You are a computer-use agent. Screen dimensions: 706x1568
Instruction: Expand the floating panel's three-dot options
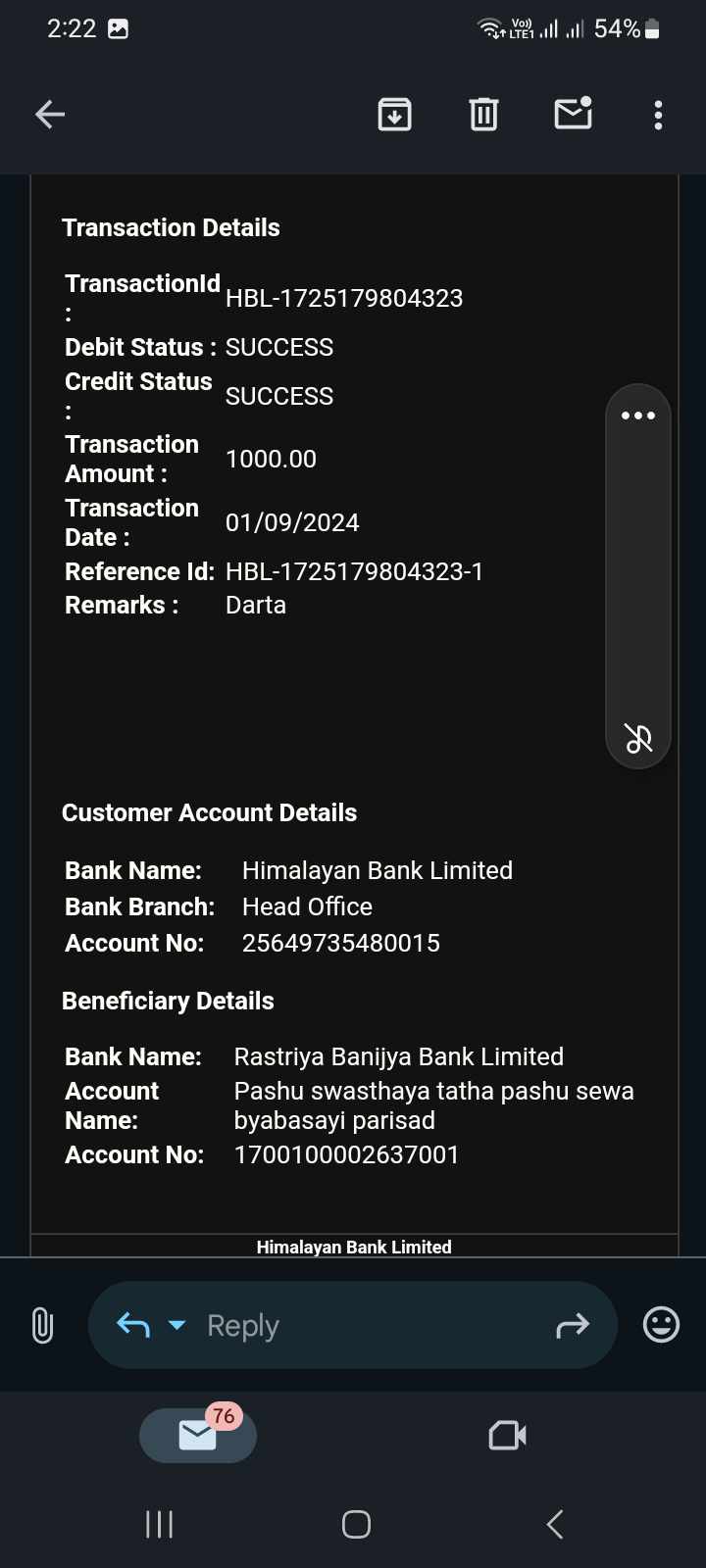coord(638,416)
